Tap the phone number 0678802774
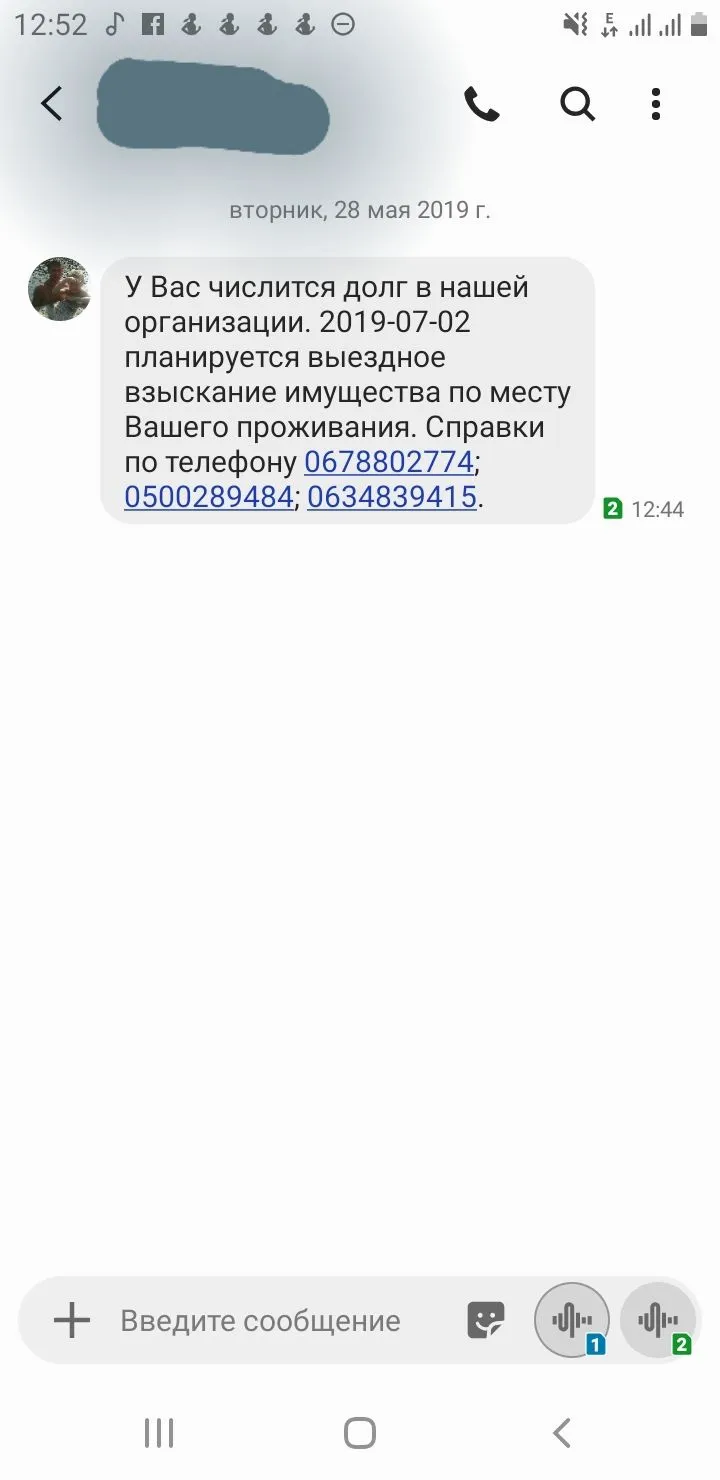The image size is (720, 1480). (388, 462)
